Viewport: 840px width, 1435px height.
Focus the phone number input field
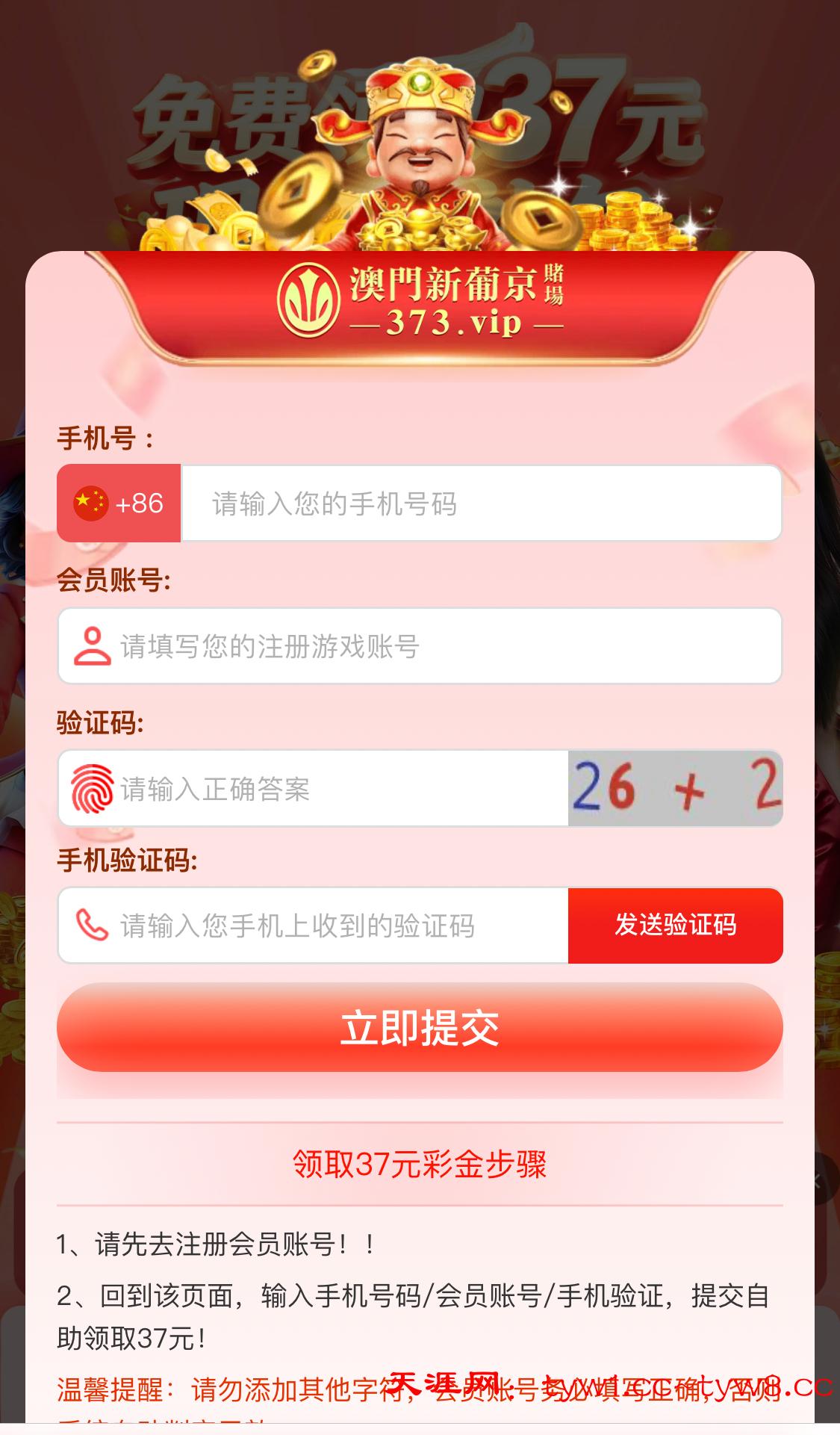[x=482, y=503]
